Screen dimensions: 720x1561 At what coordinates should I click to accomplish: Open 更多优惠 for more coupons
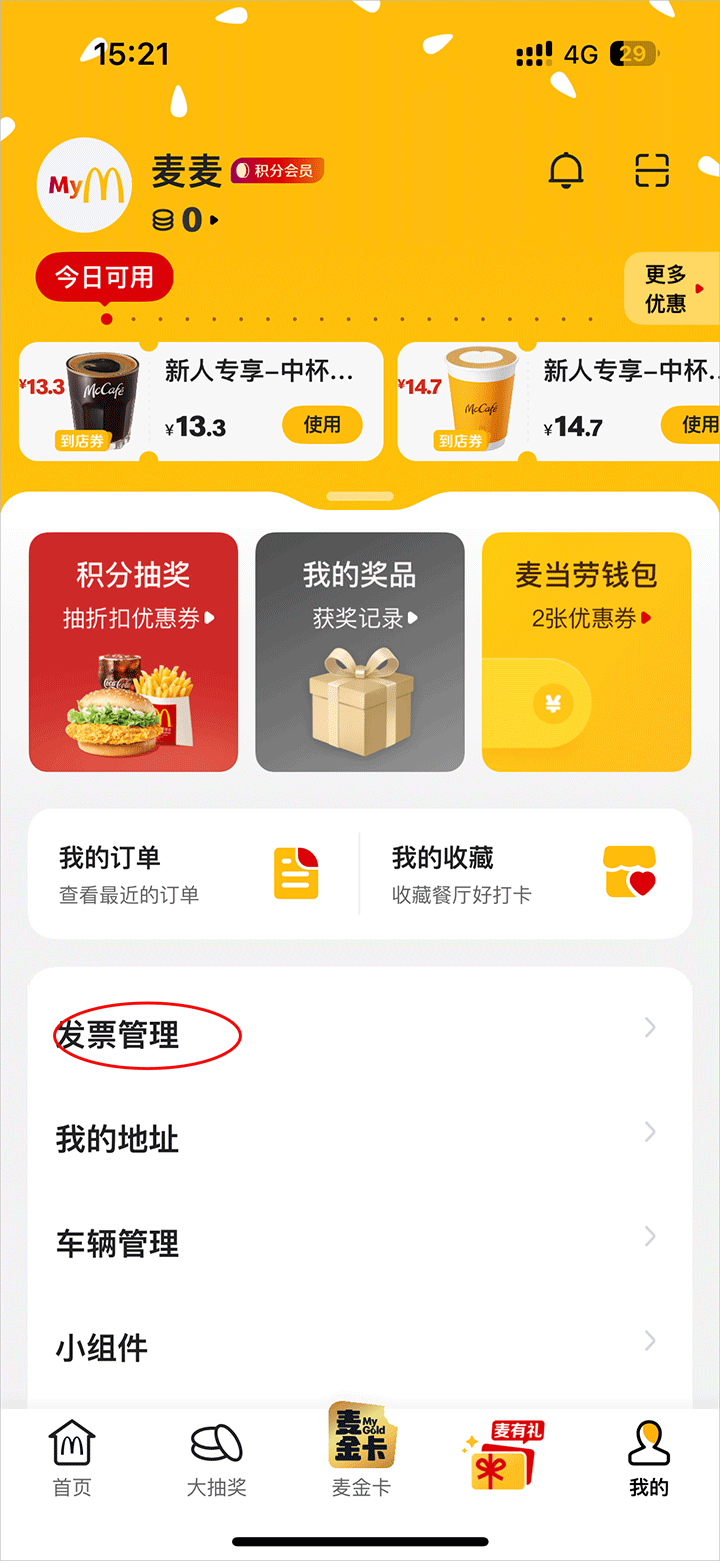(671, 289)
